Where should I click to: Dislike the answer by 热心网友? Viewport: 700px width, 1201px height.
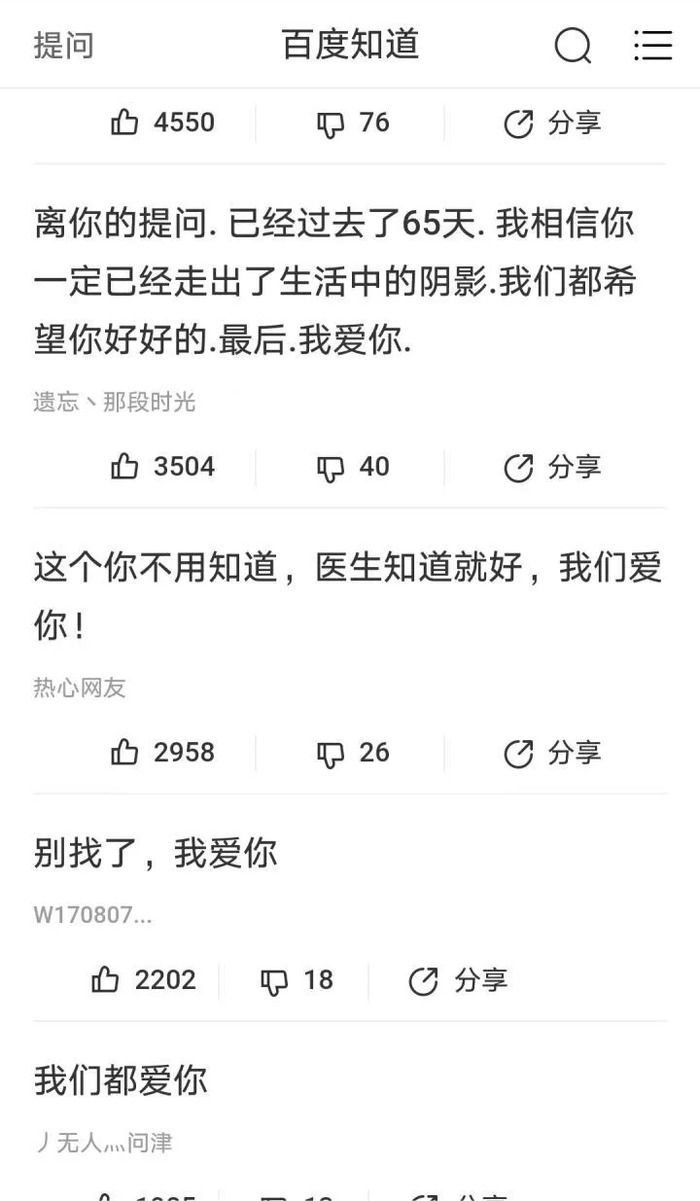click(353, 753)
